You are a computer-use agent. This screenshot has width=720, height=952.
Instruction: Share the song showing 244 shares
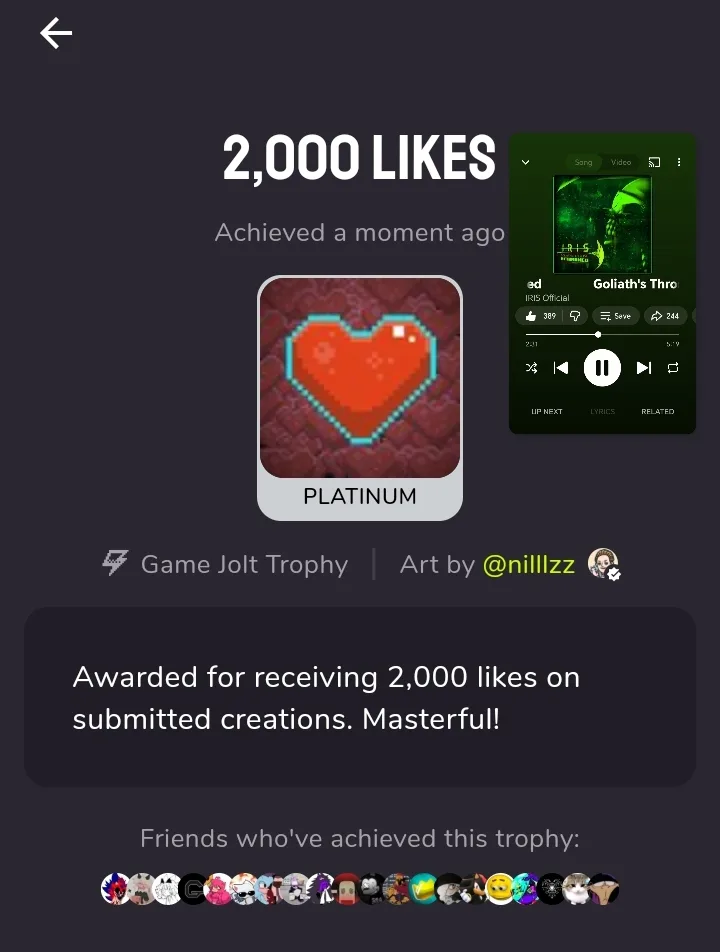coord(665,316)
